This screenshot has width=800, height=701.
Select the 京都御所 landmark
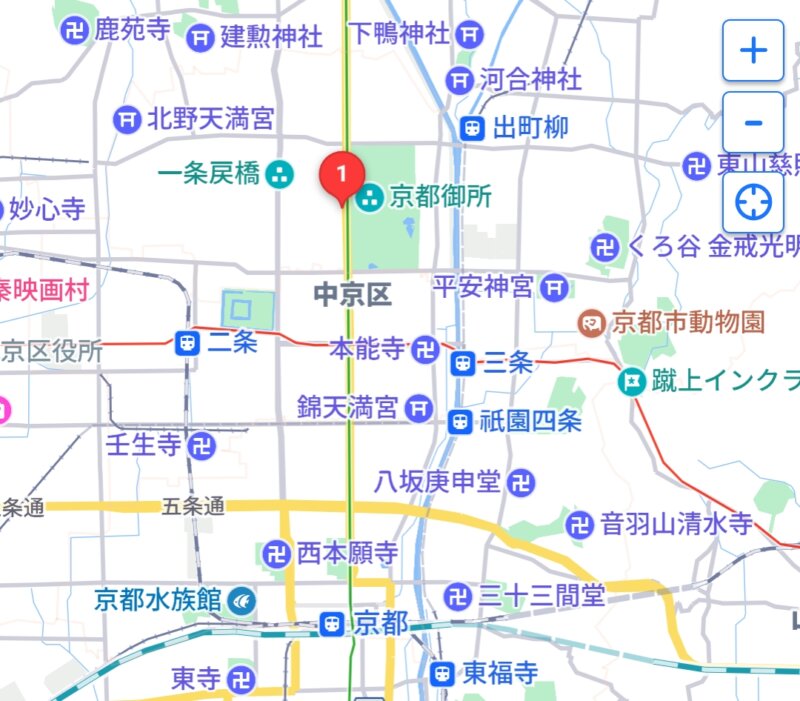tap(369, 196)
